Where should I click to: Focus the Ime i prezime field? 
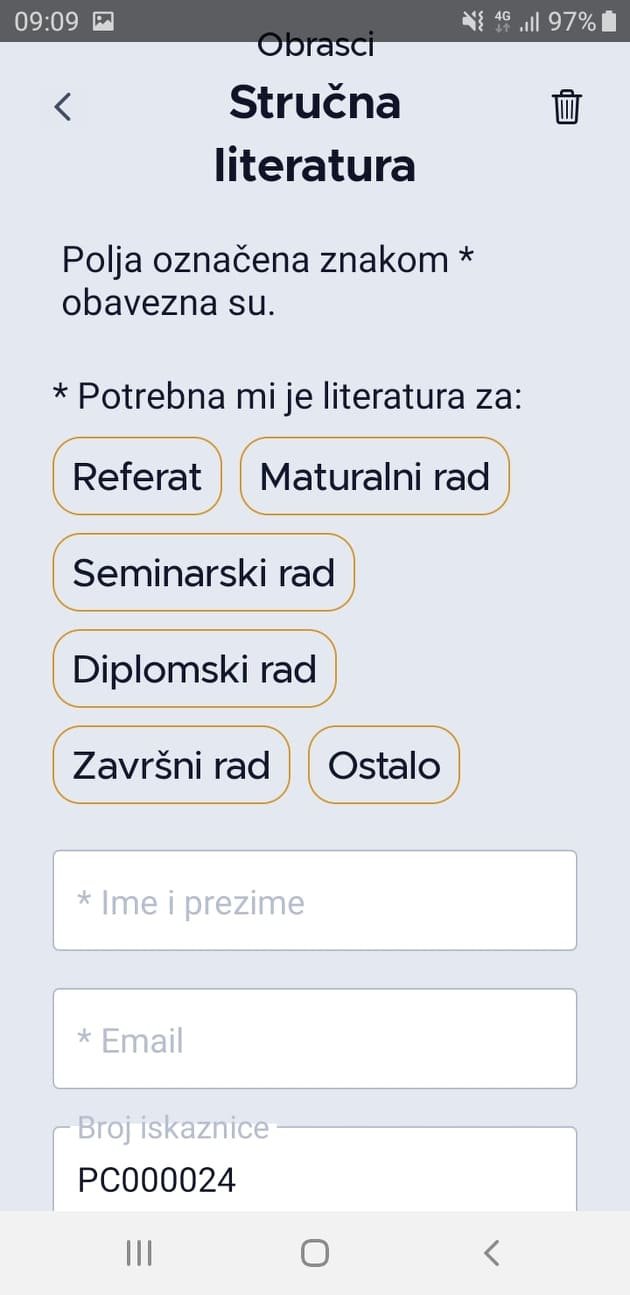pyautogui.click(x=314, y=900)
